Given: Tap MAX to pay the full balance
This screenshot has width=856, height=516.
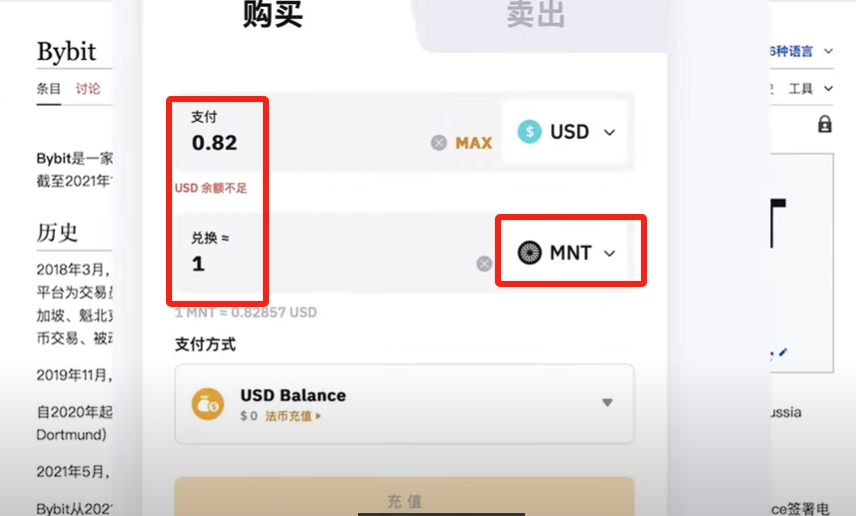Looking at the screenshot, I should click(x=473, y=143).
